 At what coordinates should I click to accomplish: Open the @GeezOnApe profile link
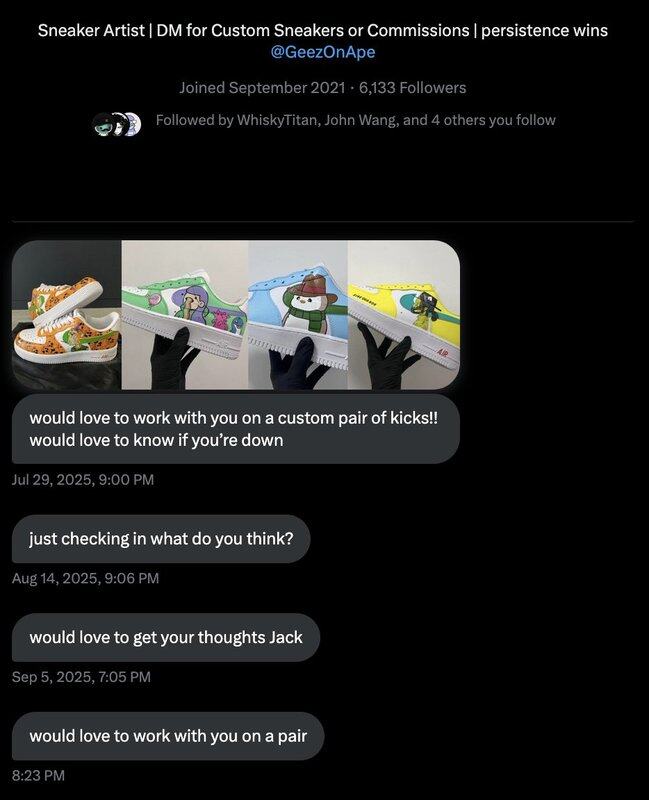[323, 52]
